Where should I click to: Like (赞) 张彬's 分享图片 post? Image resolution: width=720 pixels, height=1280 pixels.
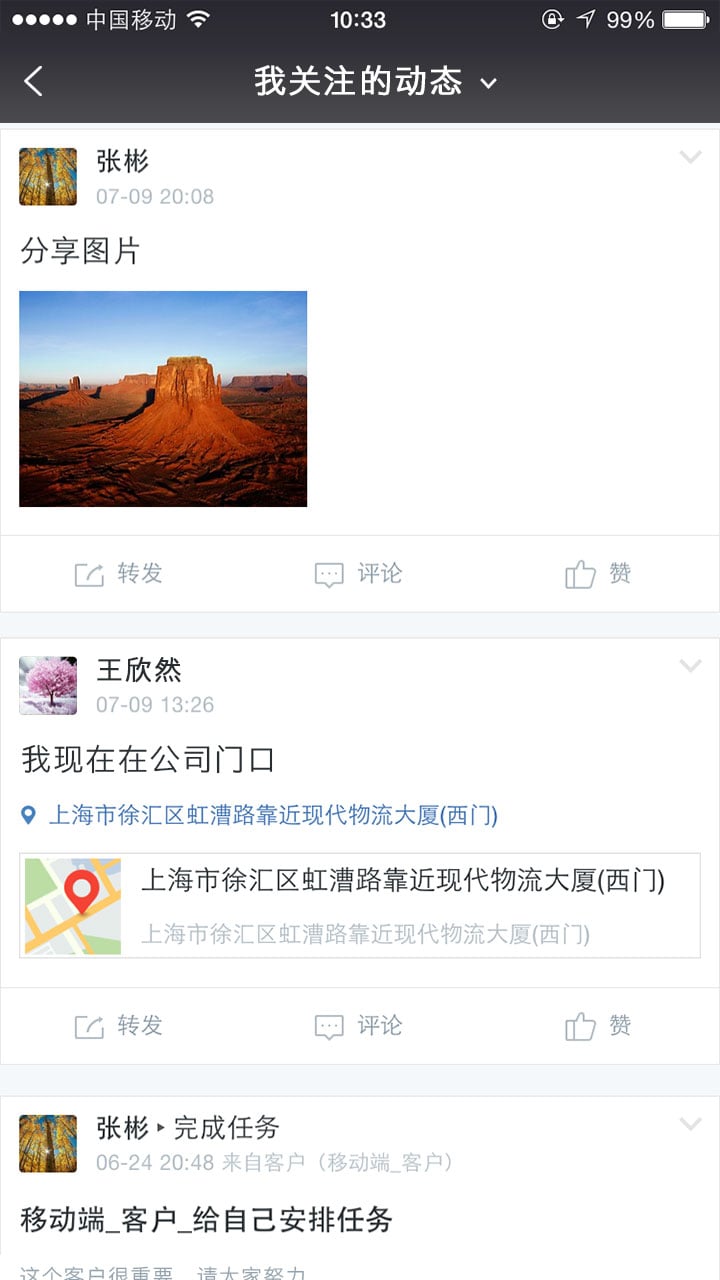[598, 574]
